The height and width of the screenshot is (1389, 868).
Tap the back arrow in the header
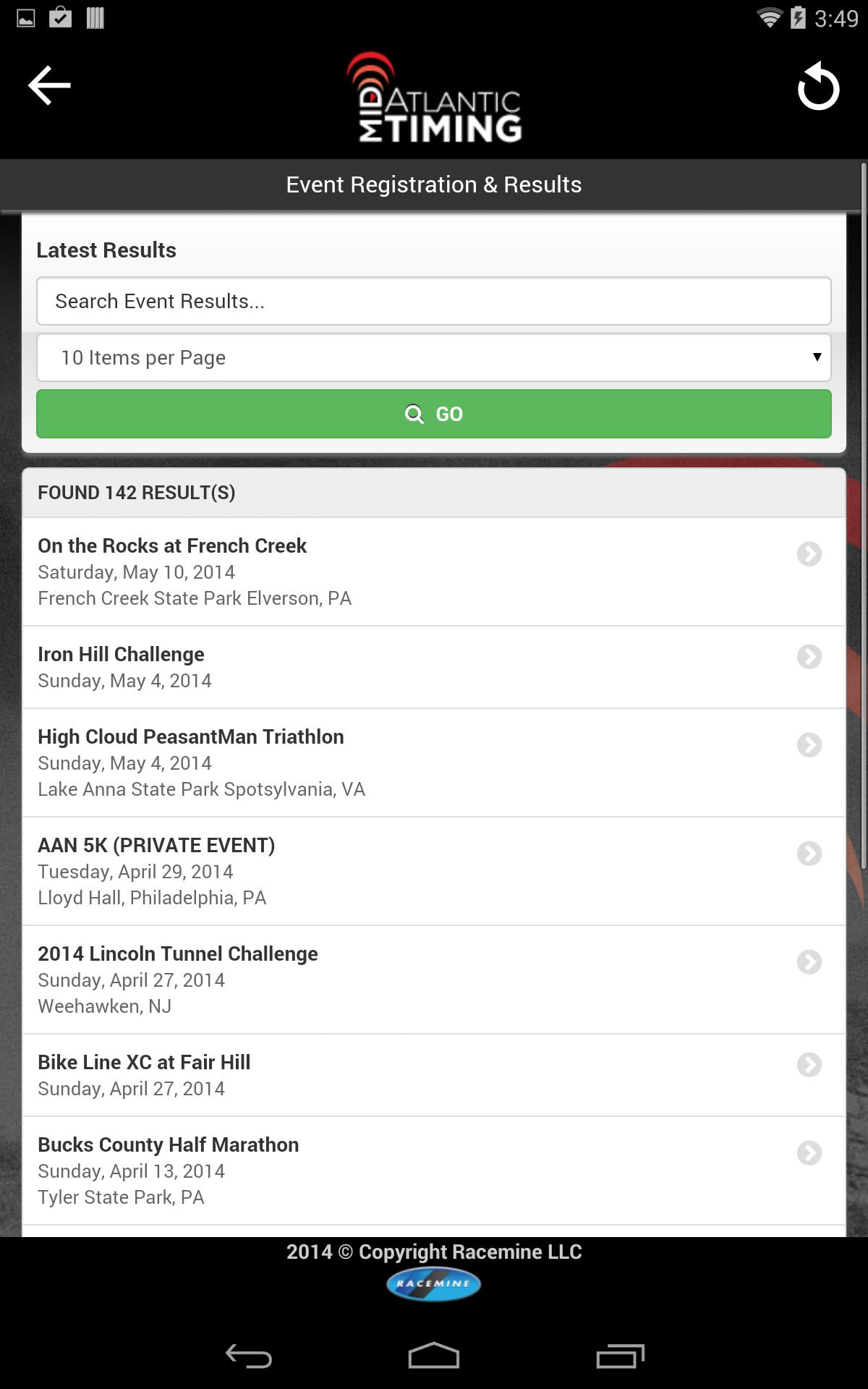click(49, 85)
